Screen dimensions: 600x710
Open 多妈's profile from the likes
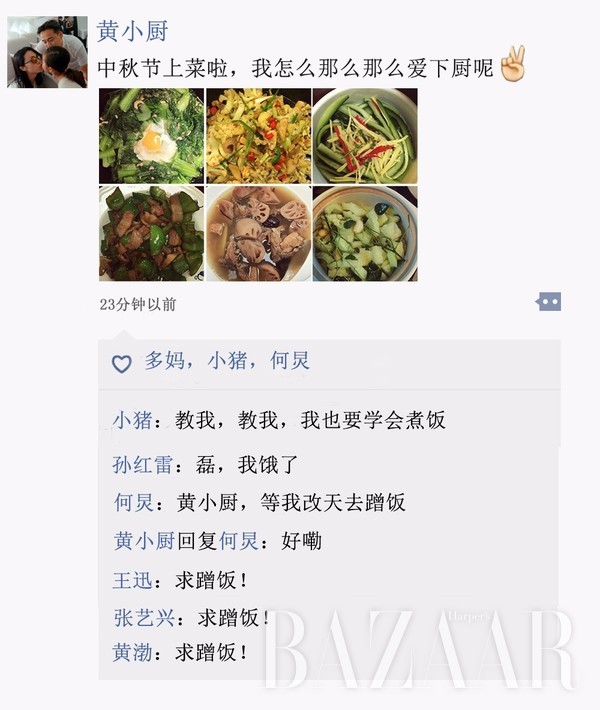tap(165, 362)
